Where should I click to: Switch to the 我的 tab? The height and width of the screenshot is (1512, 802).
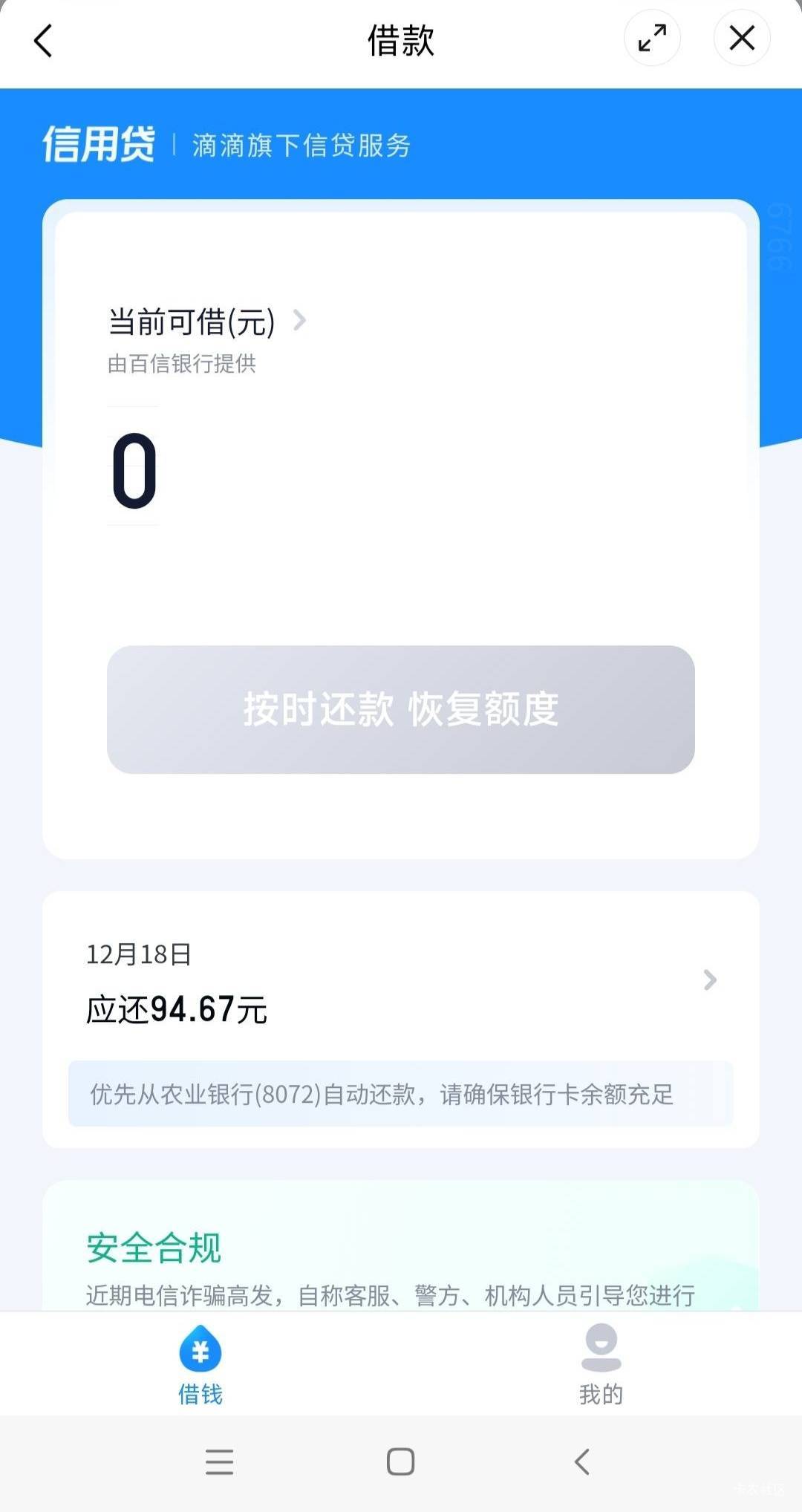601,1365
